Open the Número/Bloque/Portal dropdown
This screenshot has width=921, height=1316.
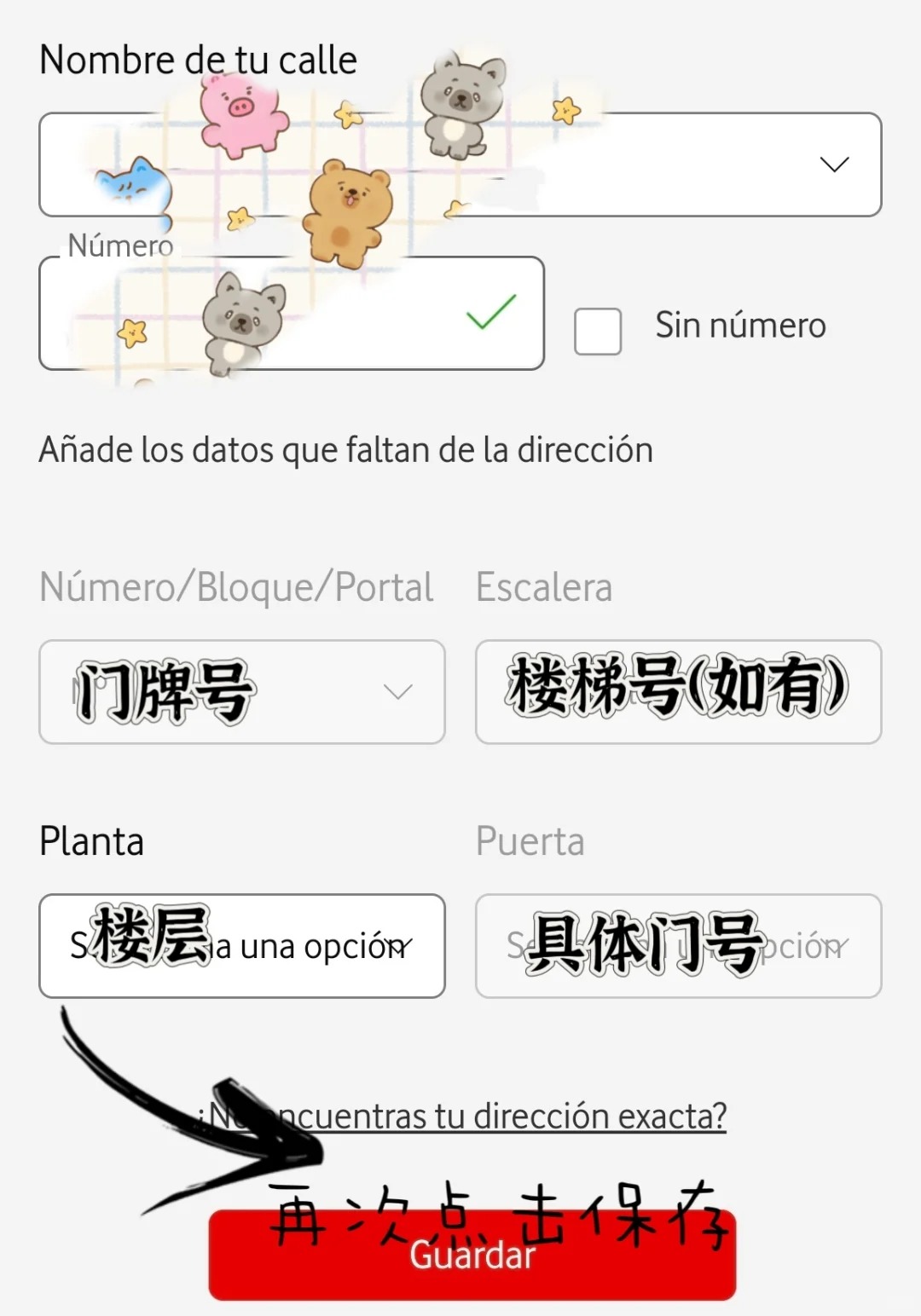point(397,692)
